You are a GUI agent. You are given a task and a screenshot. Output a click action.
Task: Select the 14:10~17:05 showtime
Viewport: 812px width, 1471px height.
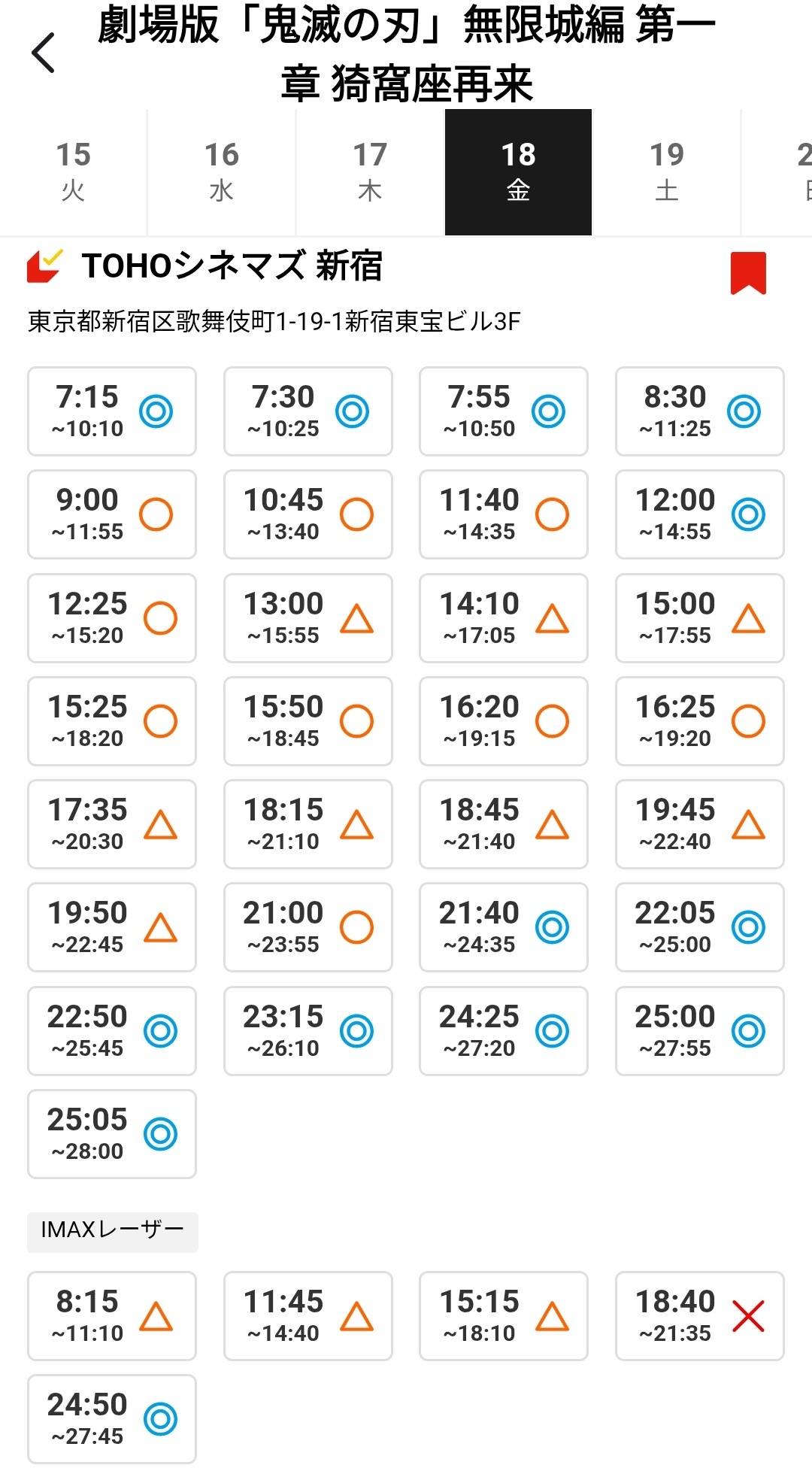[x=504, y=618]
